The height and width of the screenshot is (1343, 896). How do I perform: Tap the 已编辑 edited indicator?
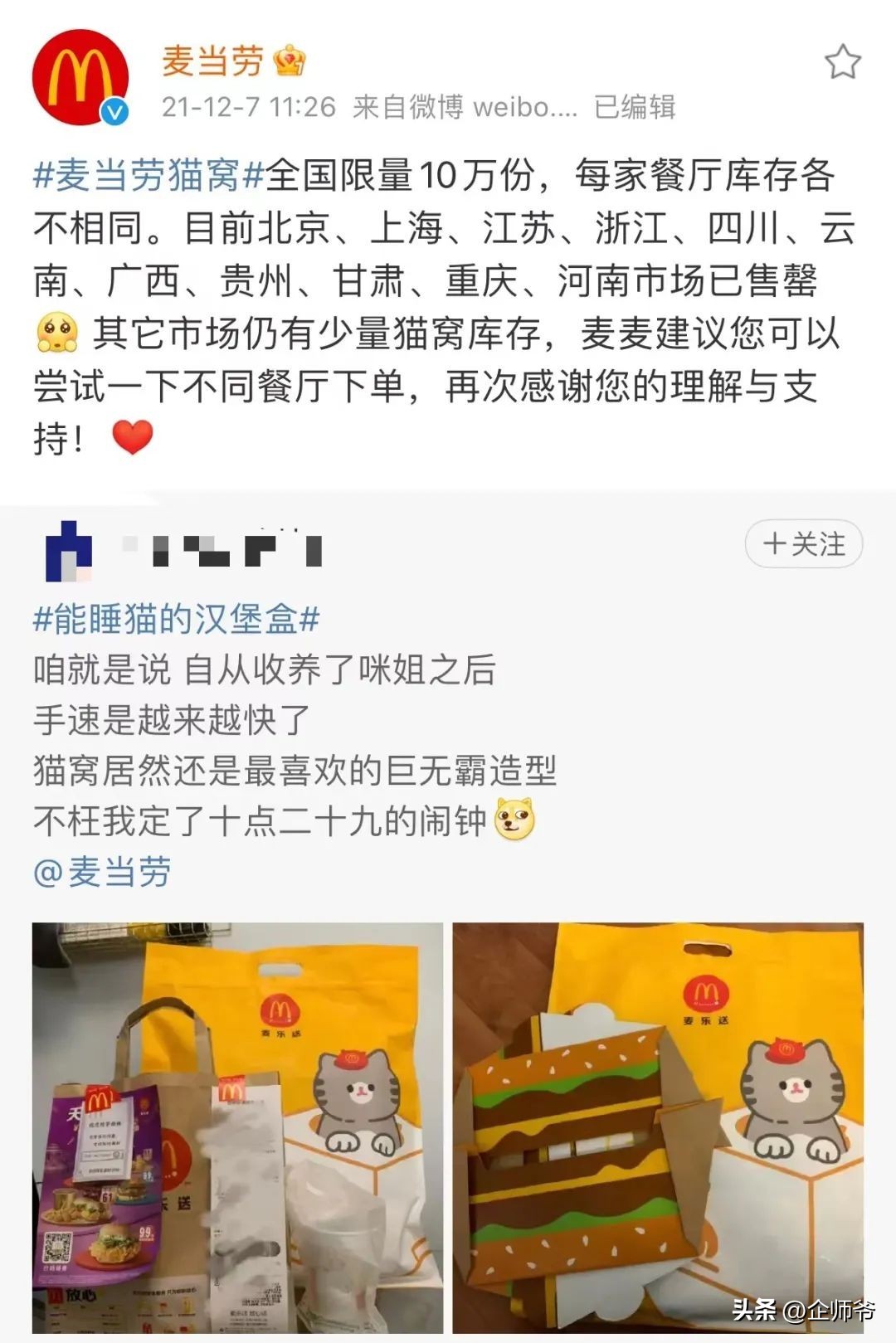pos(635,106)
